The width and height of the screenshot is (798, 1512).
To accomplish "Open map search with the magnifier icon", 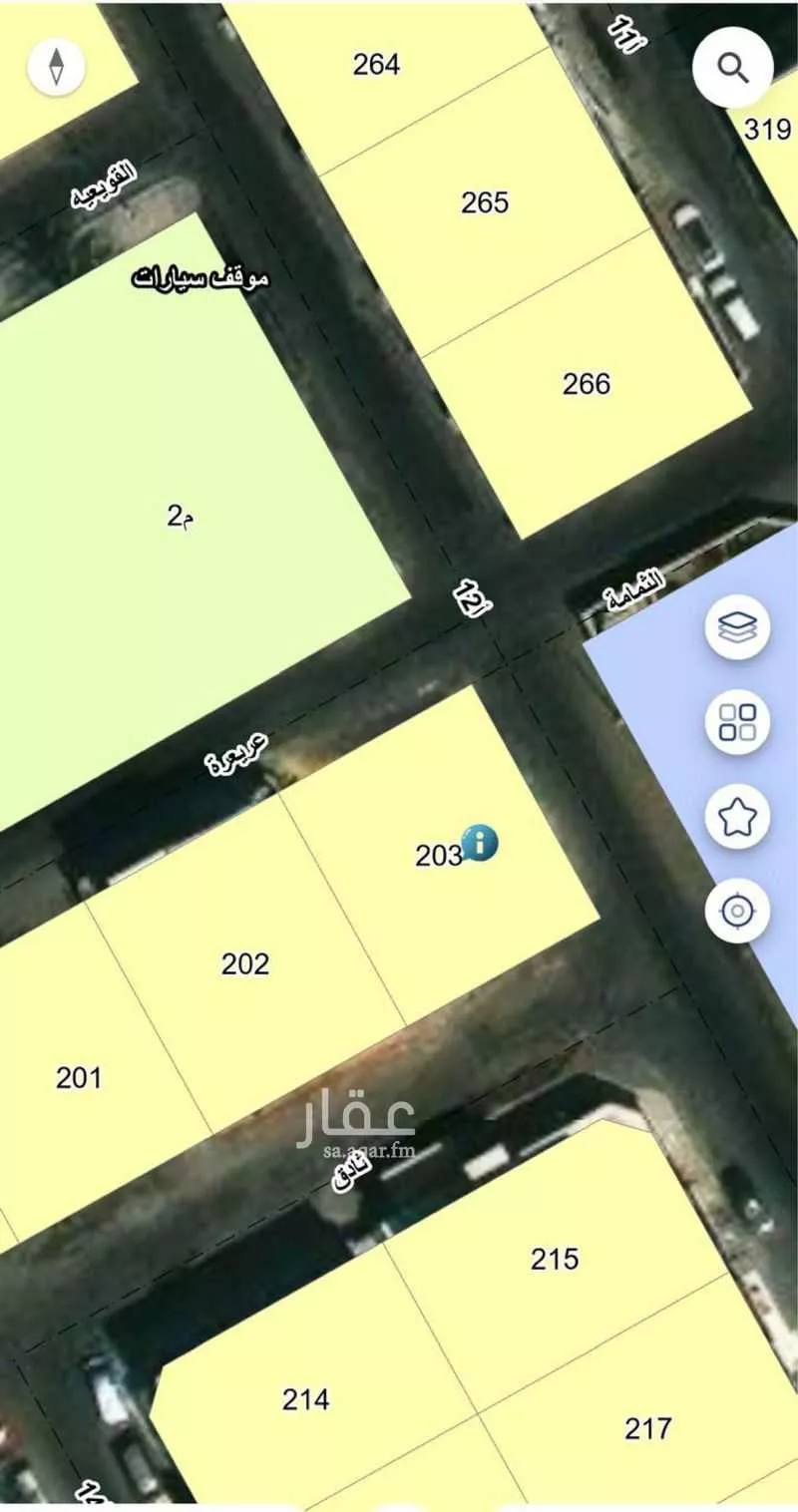I will pyautogui.click(x=734, y=66).
